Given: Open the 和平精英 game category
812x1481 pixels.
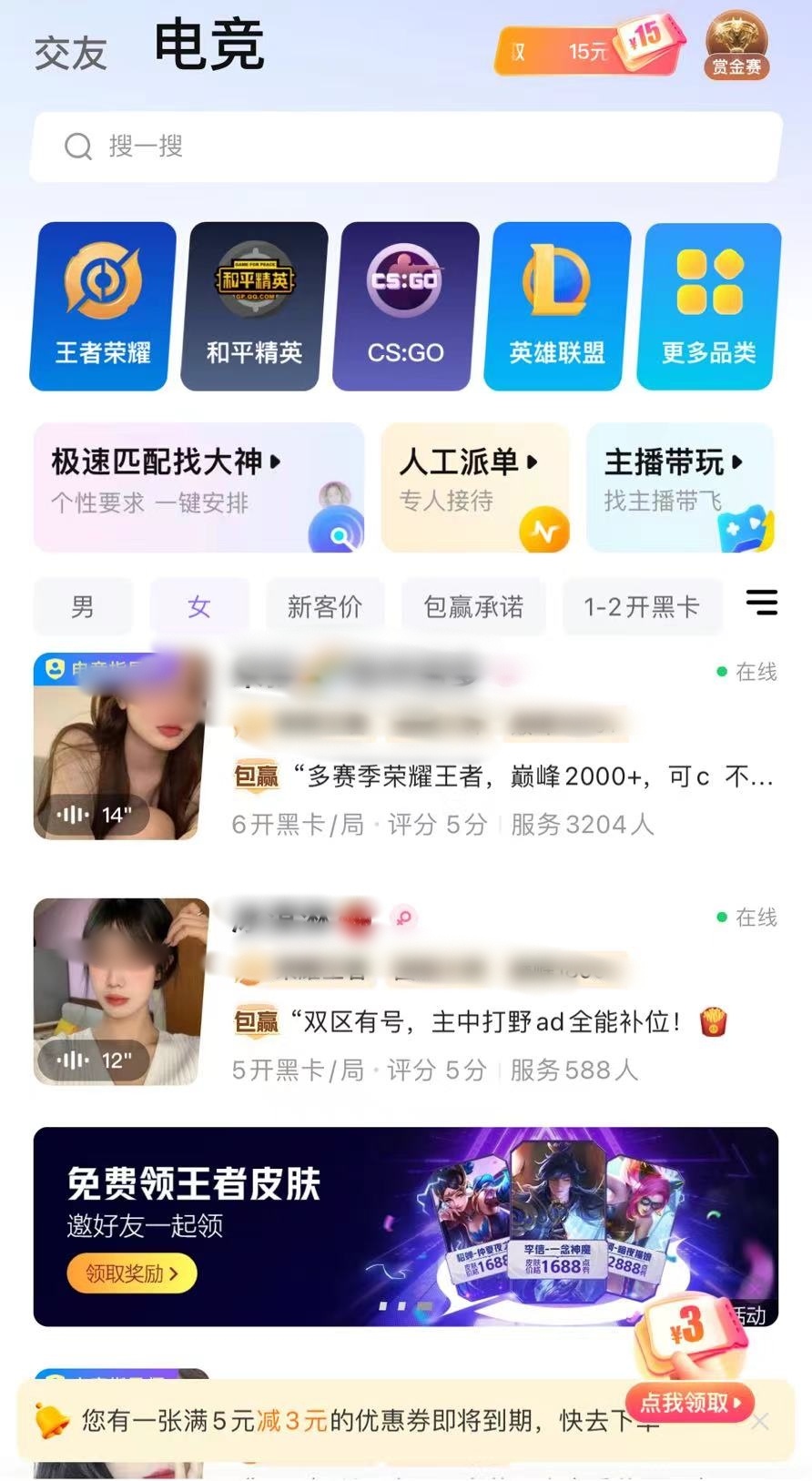Looking at the screenshot, I should point(249,307).
